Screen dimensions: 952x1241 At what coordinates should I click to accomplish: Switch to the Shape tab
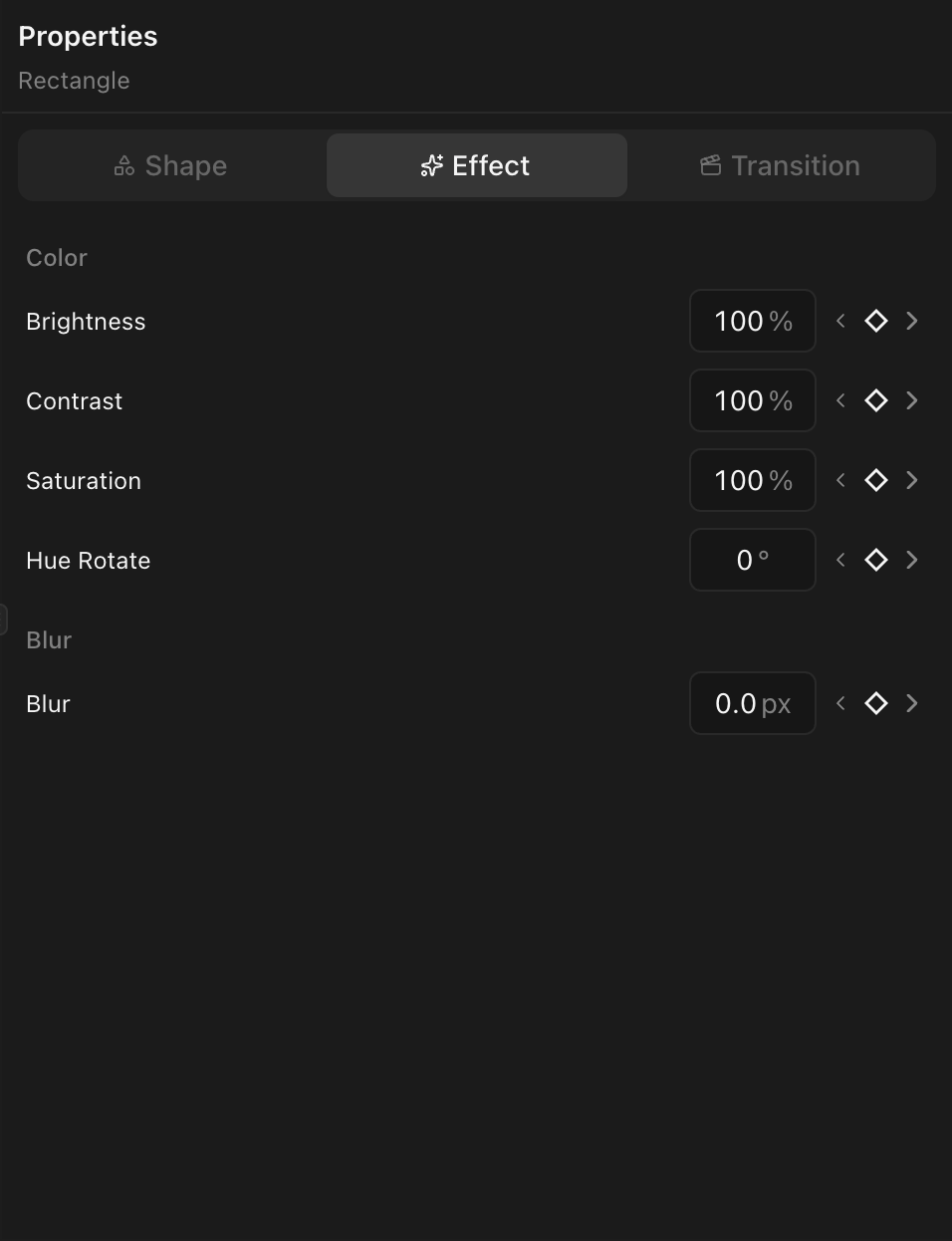[x=169, y=165]
